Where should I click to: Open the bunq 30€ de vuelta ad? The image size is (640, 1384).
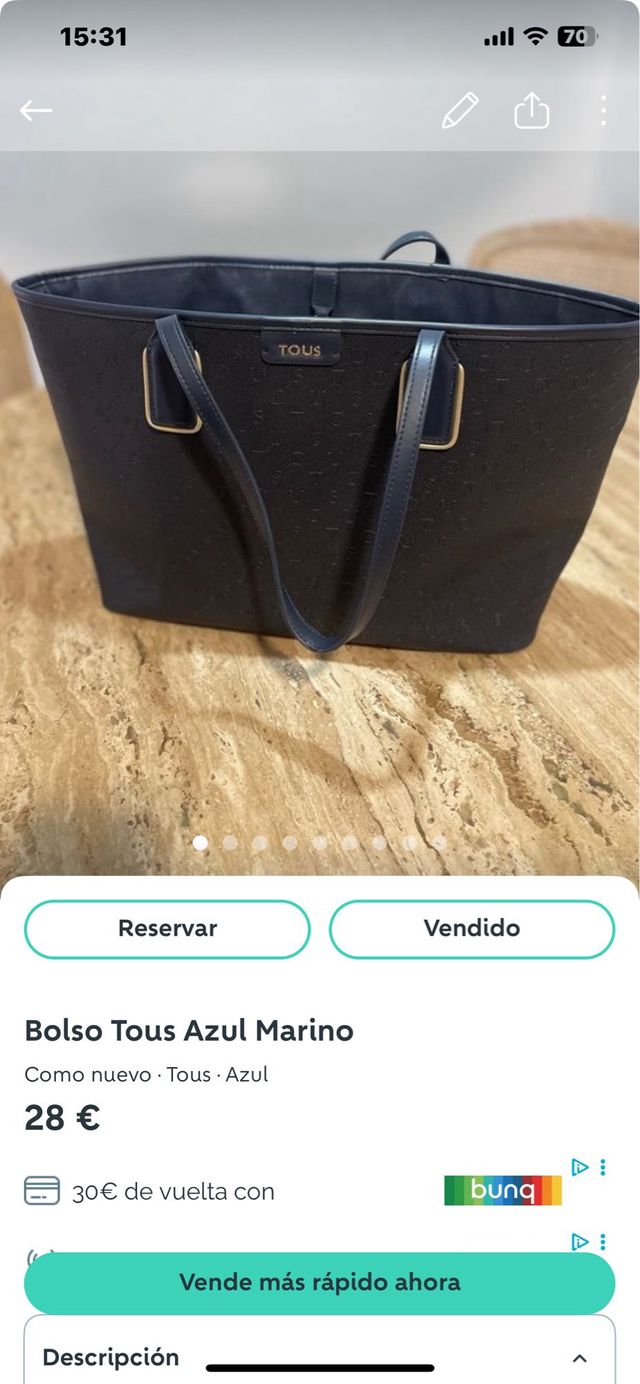pyautogui.click(x=300, y=1191)
